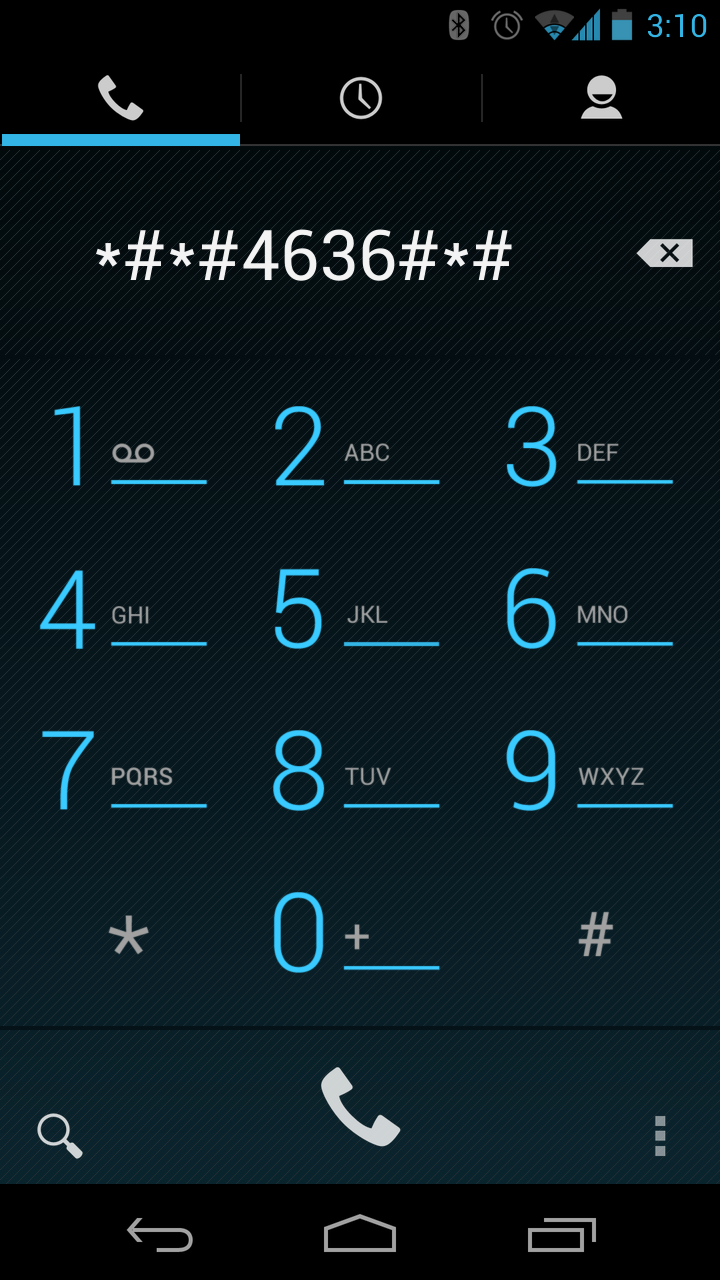Show recent apps
Screen dimensions: 720x1280
click(x=562, y=1235)
